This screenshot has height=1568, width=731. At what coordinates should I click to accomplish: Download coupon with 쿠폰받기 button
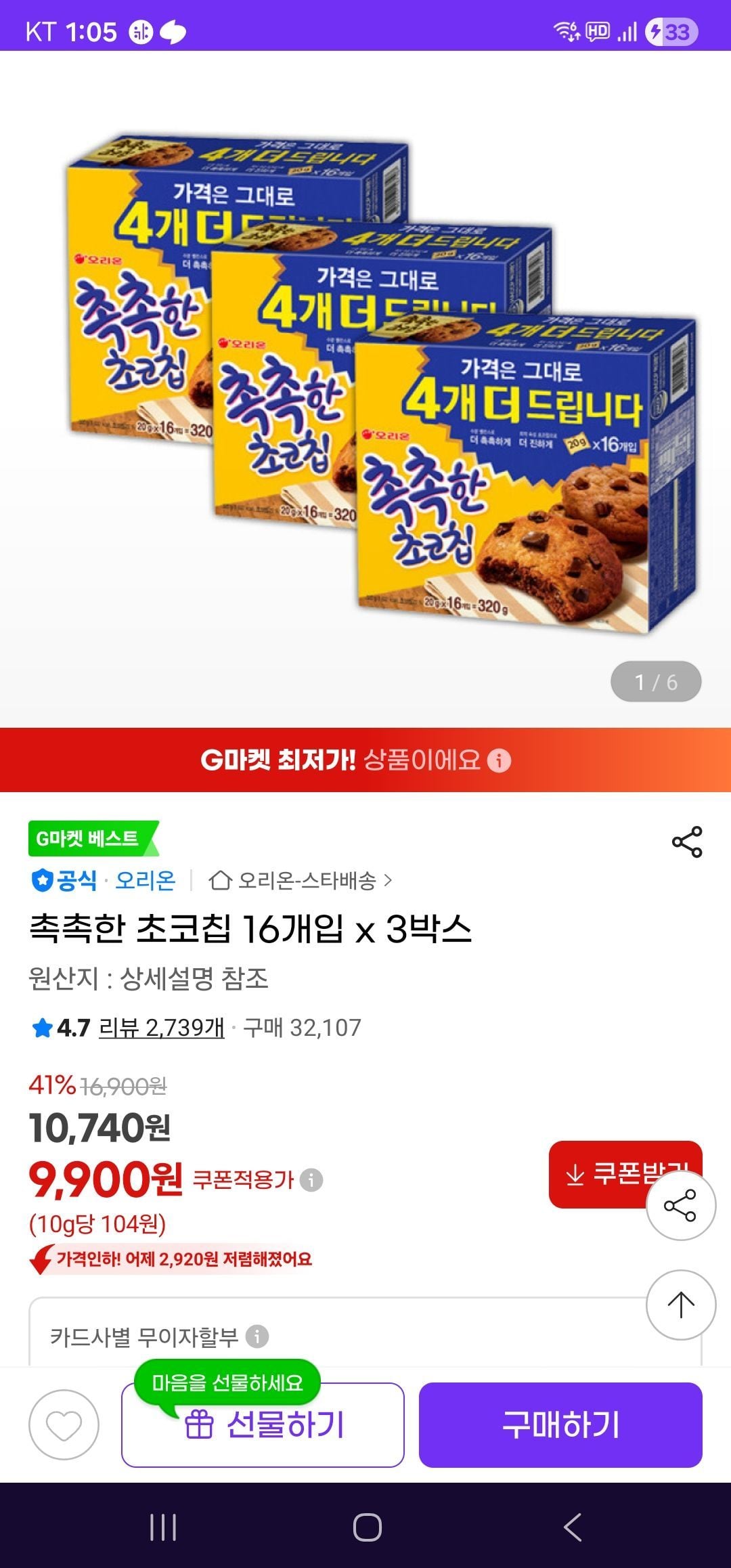click(x=596, y=1173)
